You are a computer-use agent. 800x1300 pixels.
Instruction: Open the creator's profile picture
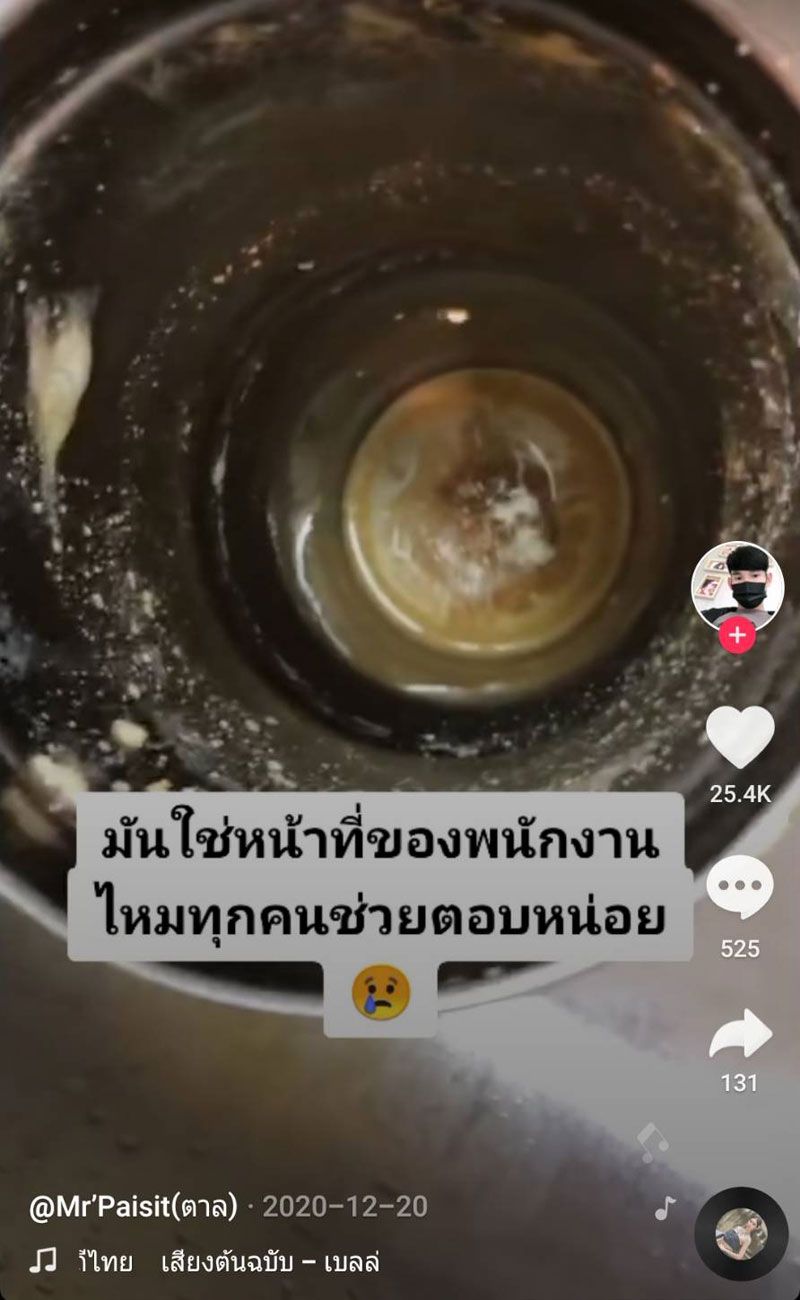[x=738, y=584]
